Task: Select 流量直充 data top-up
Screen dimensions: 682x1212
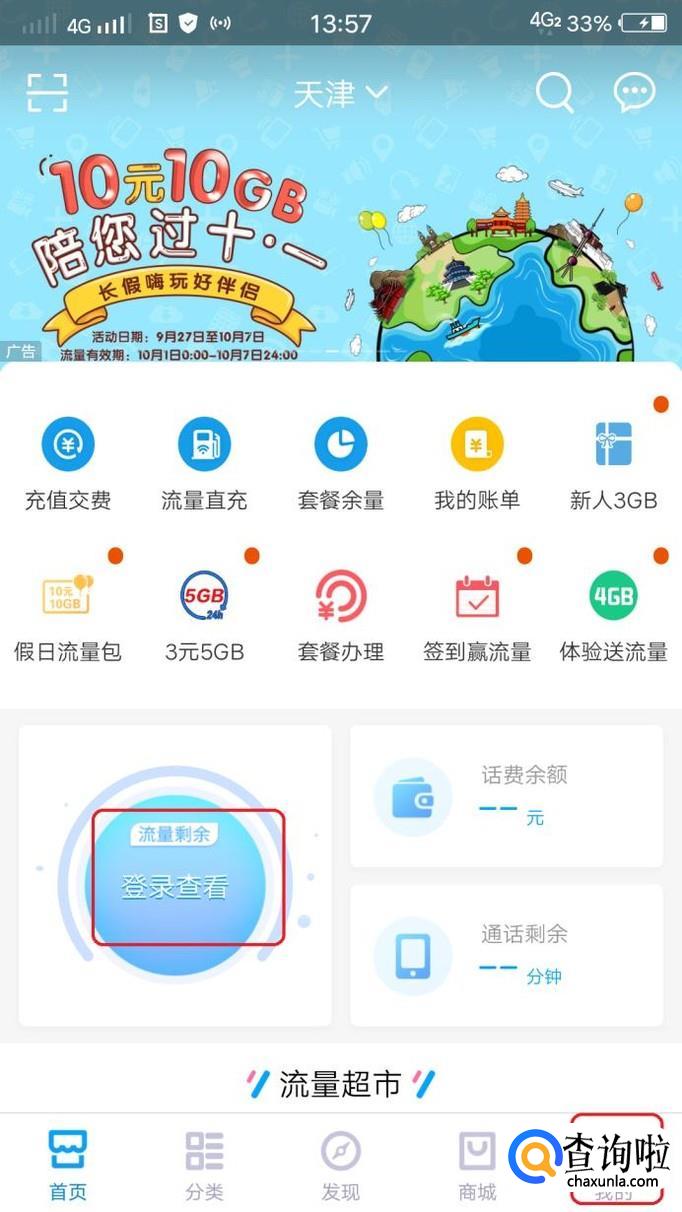Action: tap(204, 465)
